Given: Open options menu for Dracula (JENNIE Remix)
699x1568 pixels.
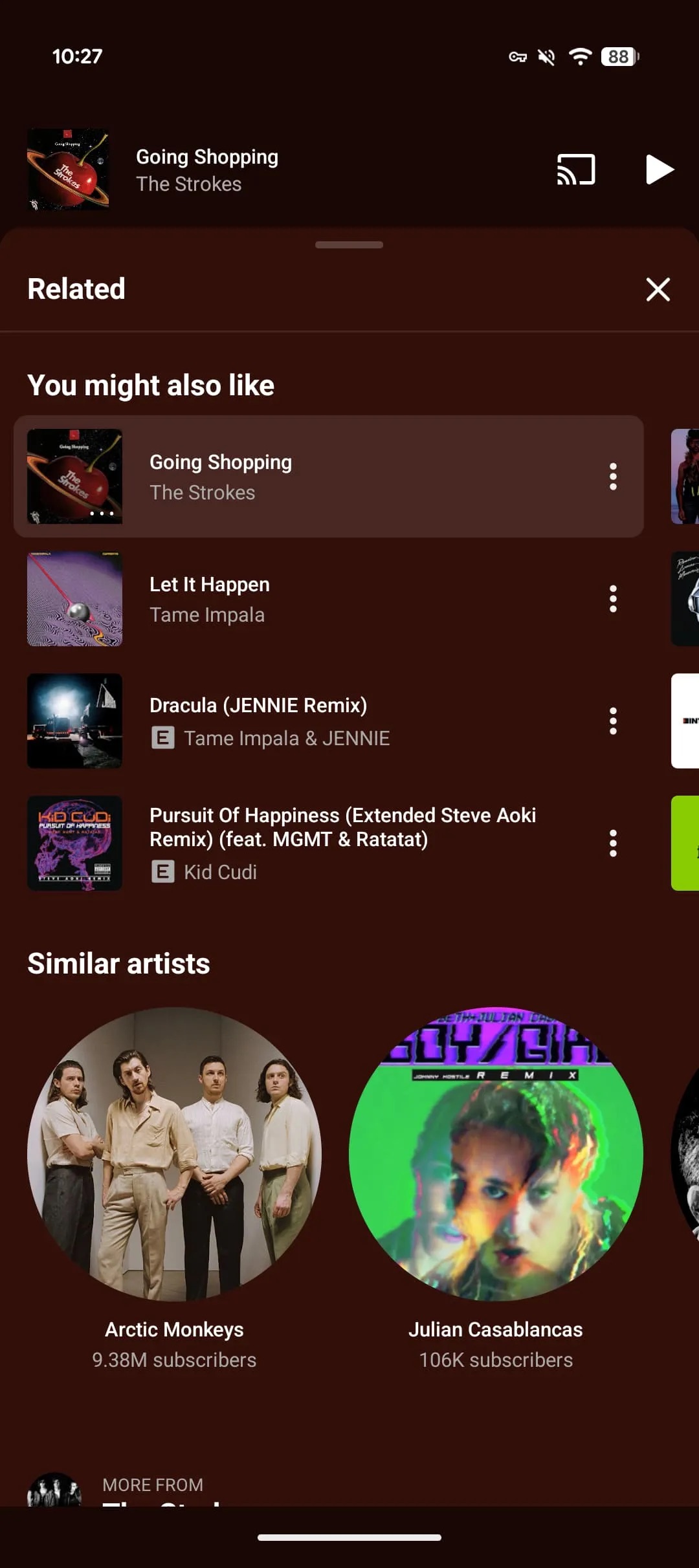Looking at the screenshot, I should 612,721.
